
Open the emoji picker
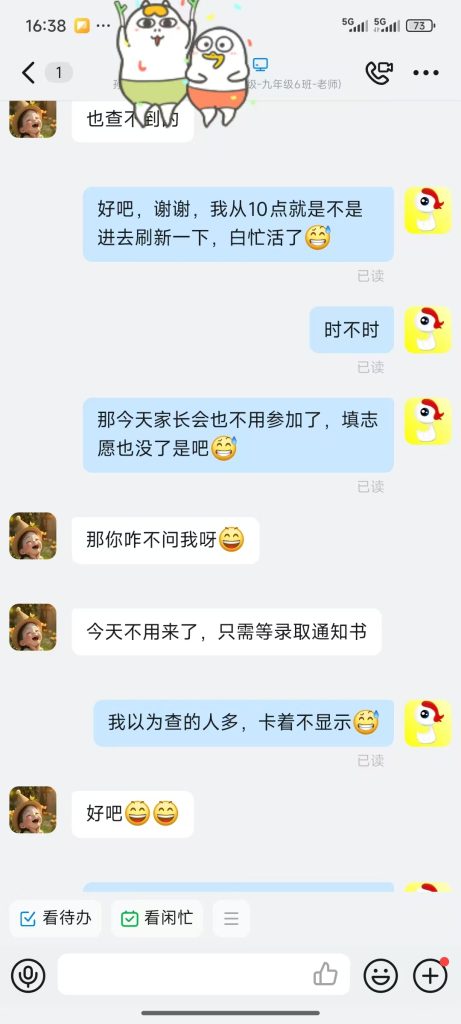(381, 976)
